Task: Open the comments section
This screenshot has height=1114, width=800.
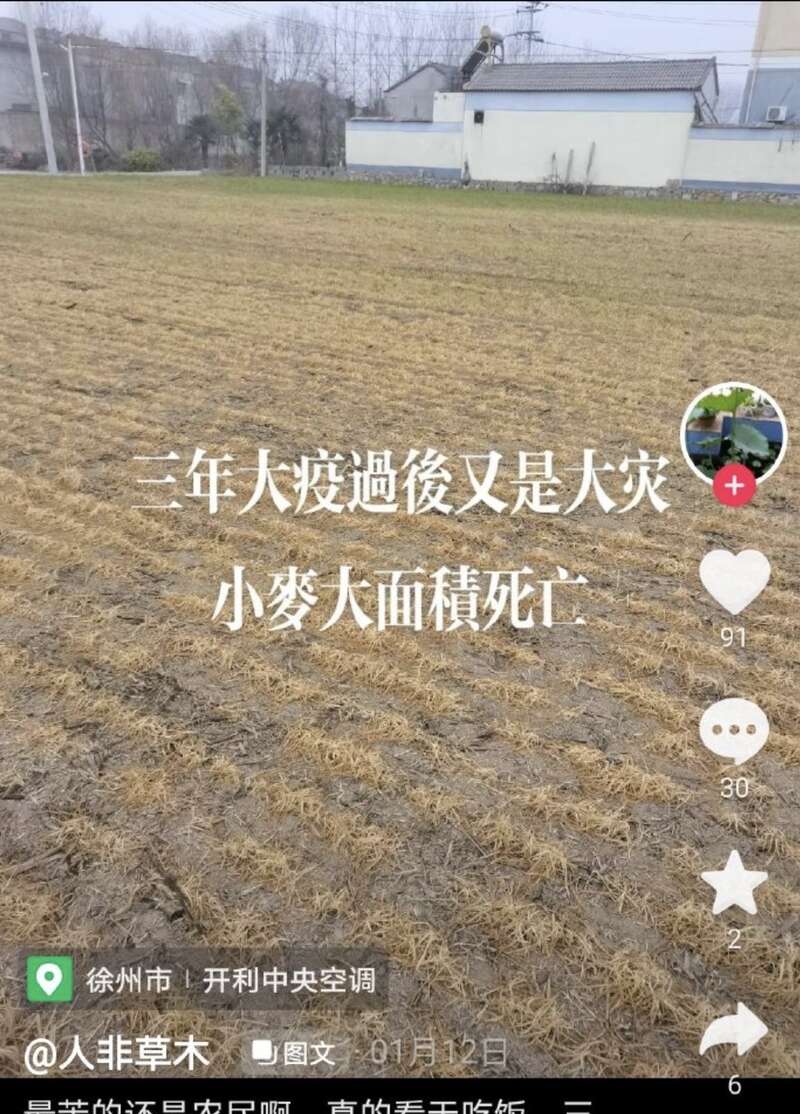Action: click(x=734, y=731)
